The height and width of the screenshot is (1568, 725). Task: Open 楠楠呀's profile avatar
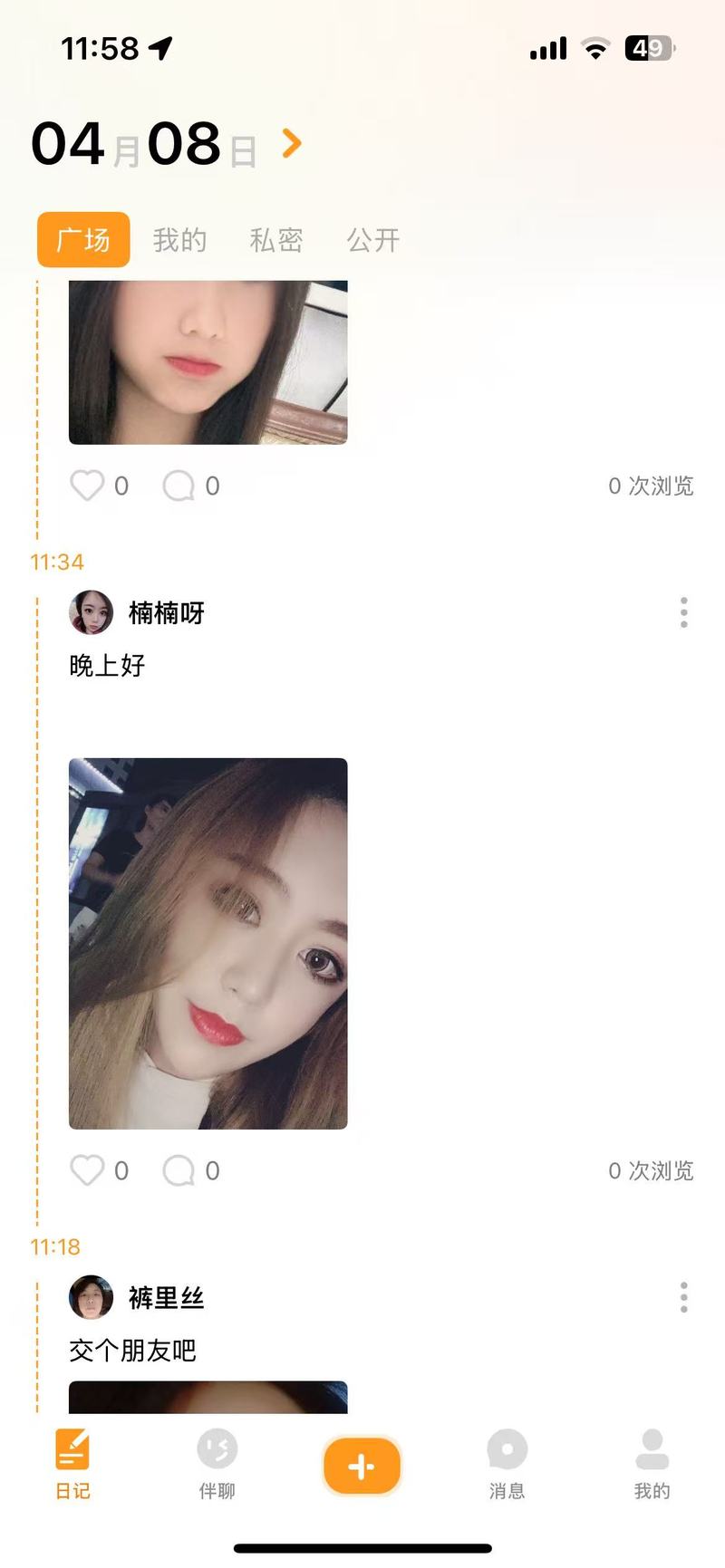91,612
